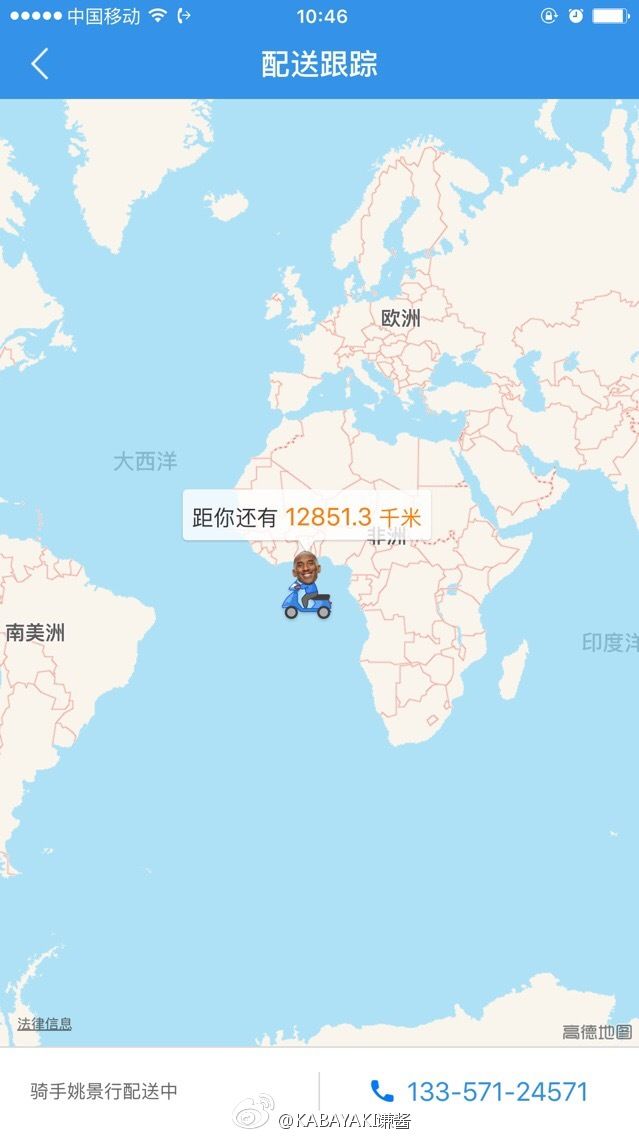
Task: Call the rider at 133-571-24571
Action: coord(479,1091)
